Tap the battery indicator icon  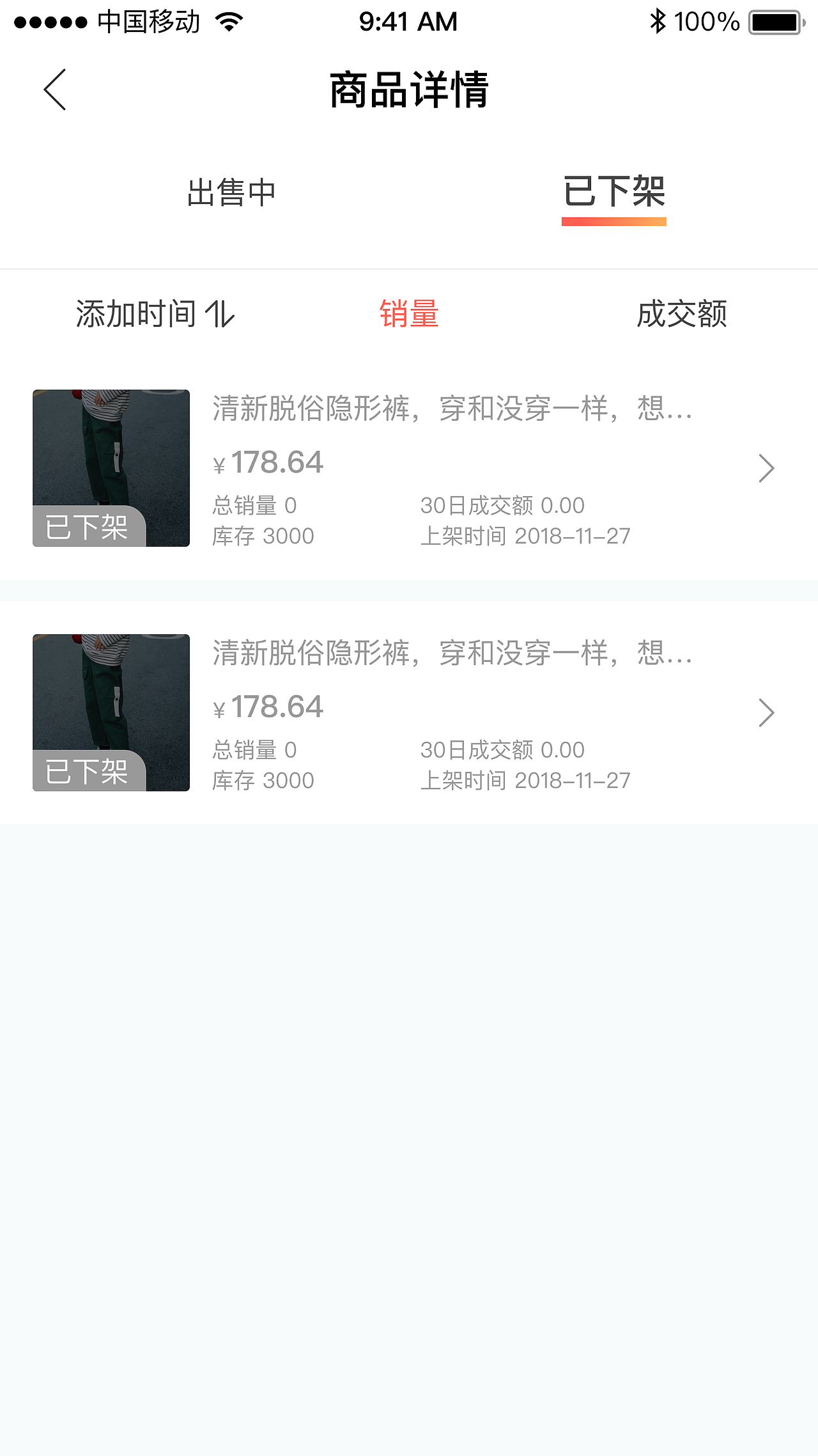pyautogui.click(x=775, y=21)
